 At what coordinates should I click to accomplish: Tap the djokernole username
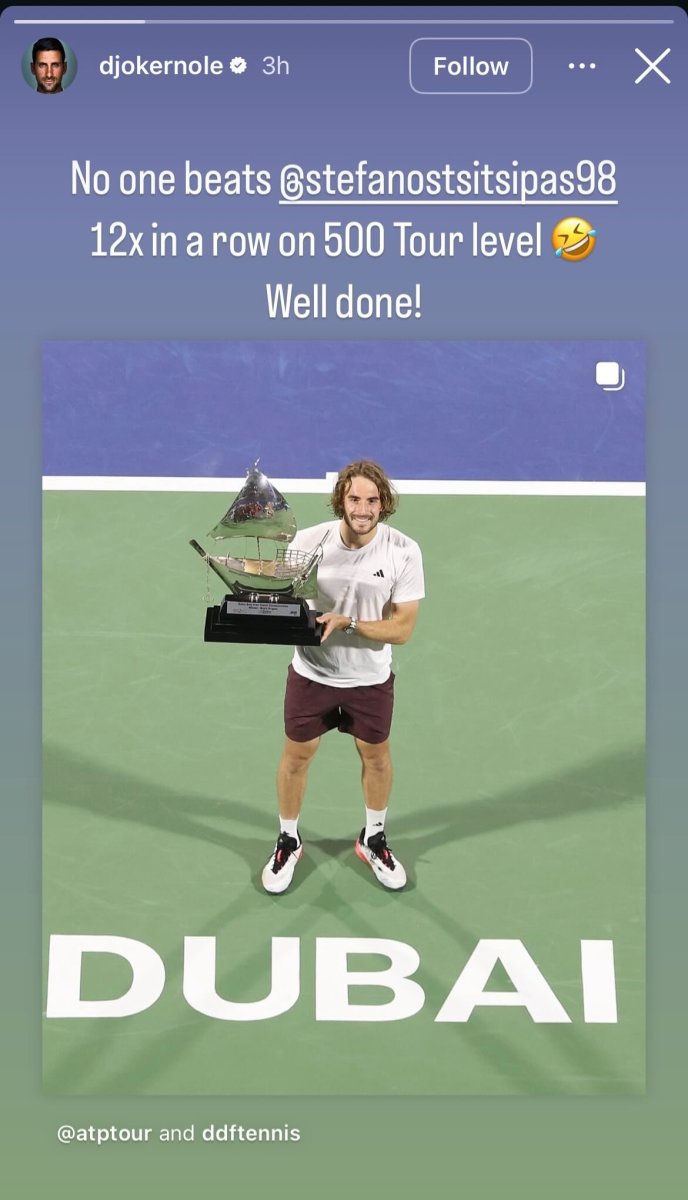160,66
